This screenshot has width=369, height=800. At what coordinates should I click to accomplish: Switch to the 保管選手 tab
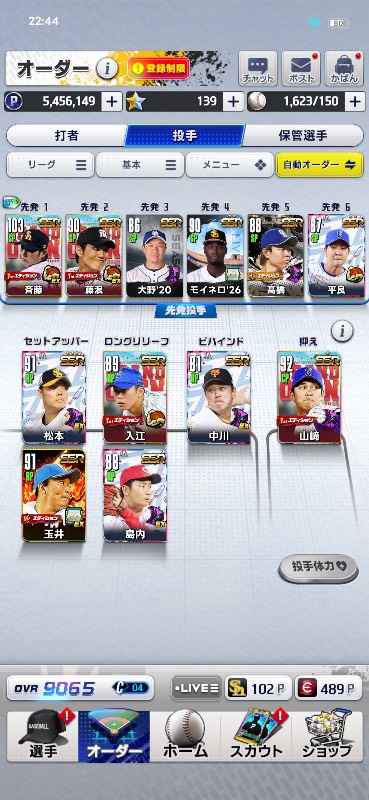point(303,136)
